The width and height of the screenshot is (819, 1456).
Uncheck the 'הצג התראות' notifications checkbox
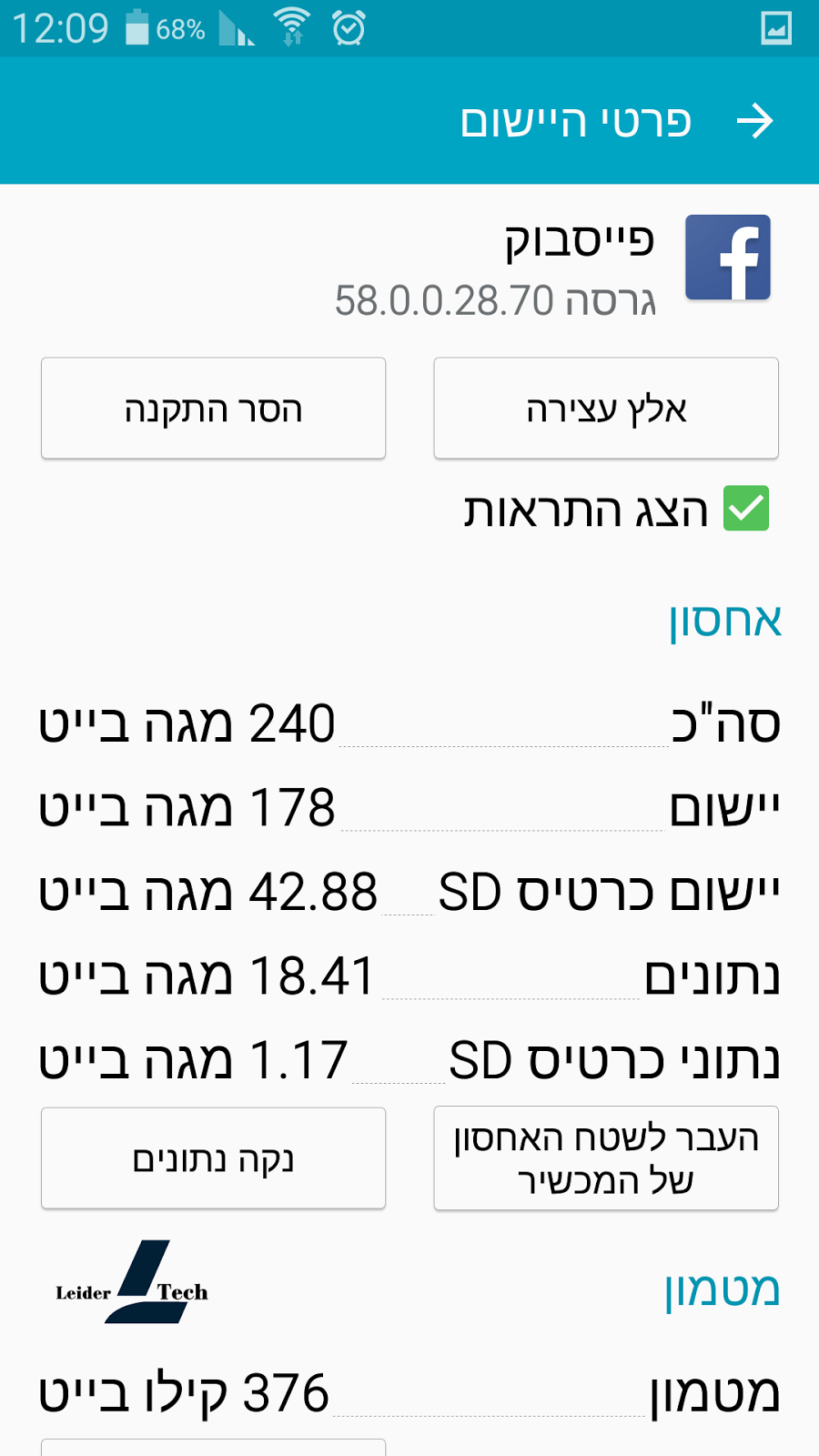pos(746,508)
